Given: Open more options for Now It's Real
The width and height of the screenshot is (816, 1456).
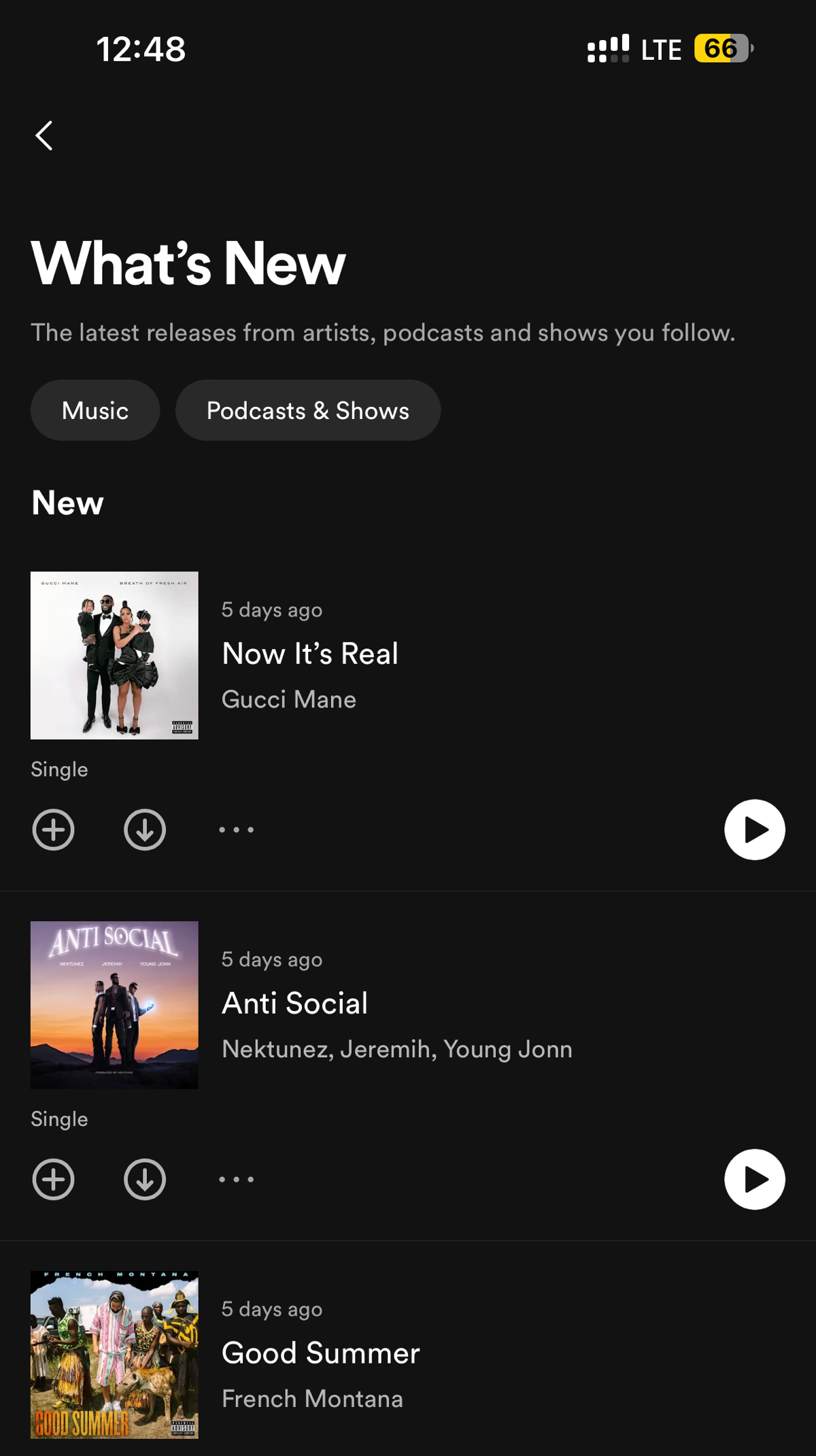Looking at the screenshot, I should click(x=237, y=830).
